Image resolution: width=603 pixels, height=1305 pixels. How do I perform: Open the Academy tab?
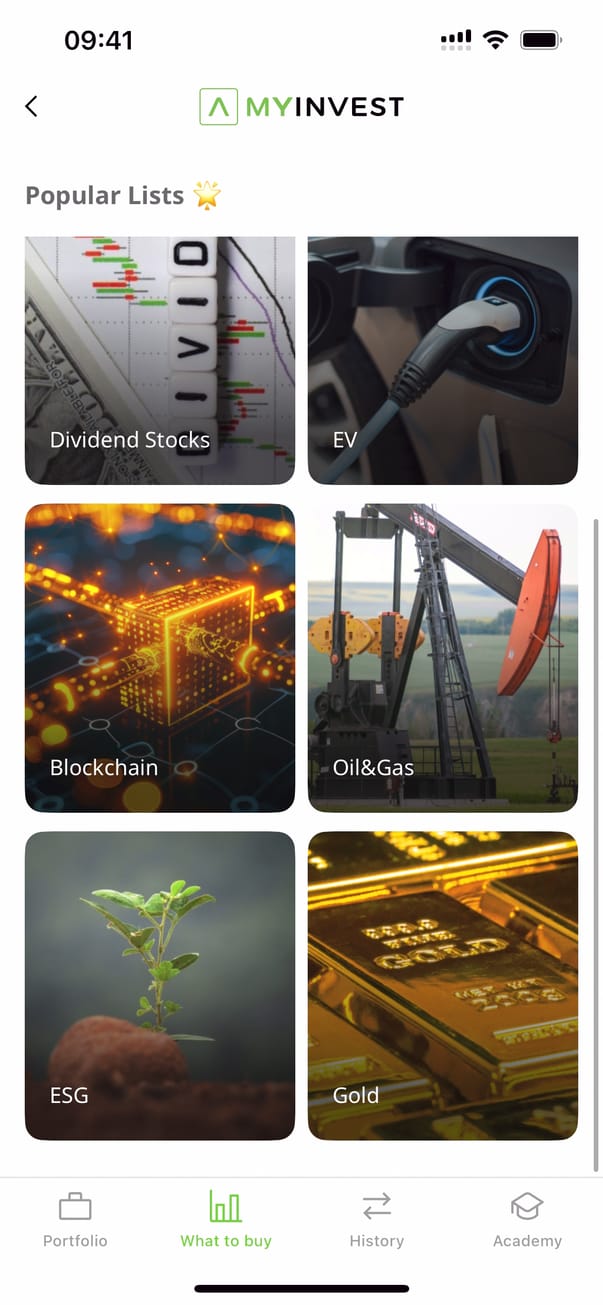(x=527, y=1220)
